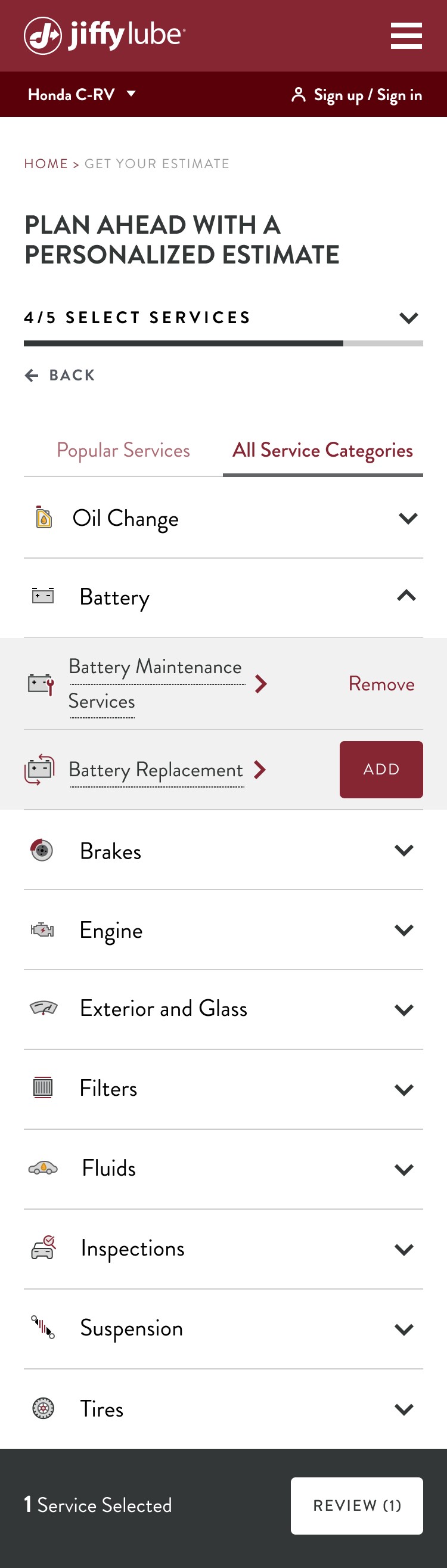
Task: Expand the Oil Change category
Action: coord(223,519)
